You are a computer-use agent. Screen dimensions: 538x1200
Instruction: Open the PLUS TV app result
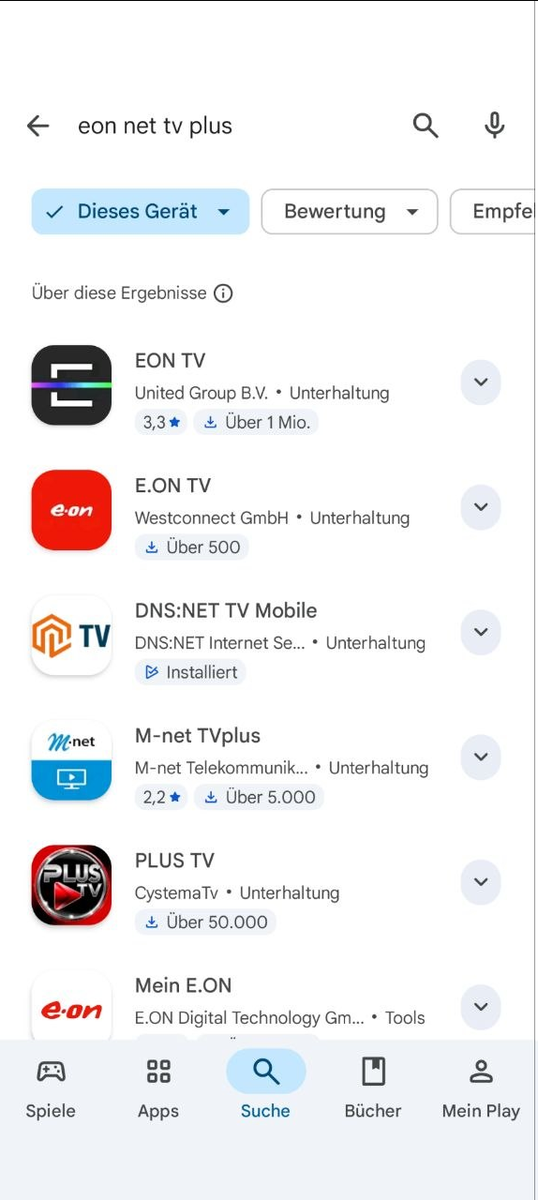coord(240,885)
